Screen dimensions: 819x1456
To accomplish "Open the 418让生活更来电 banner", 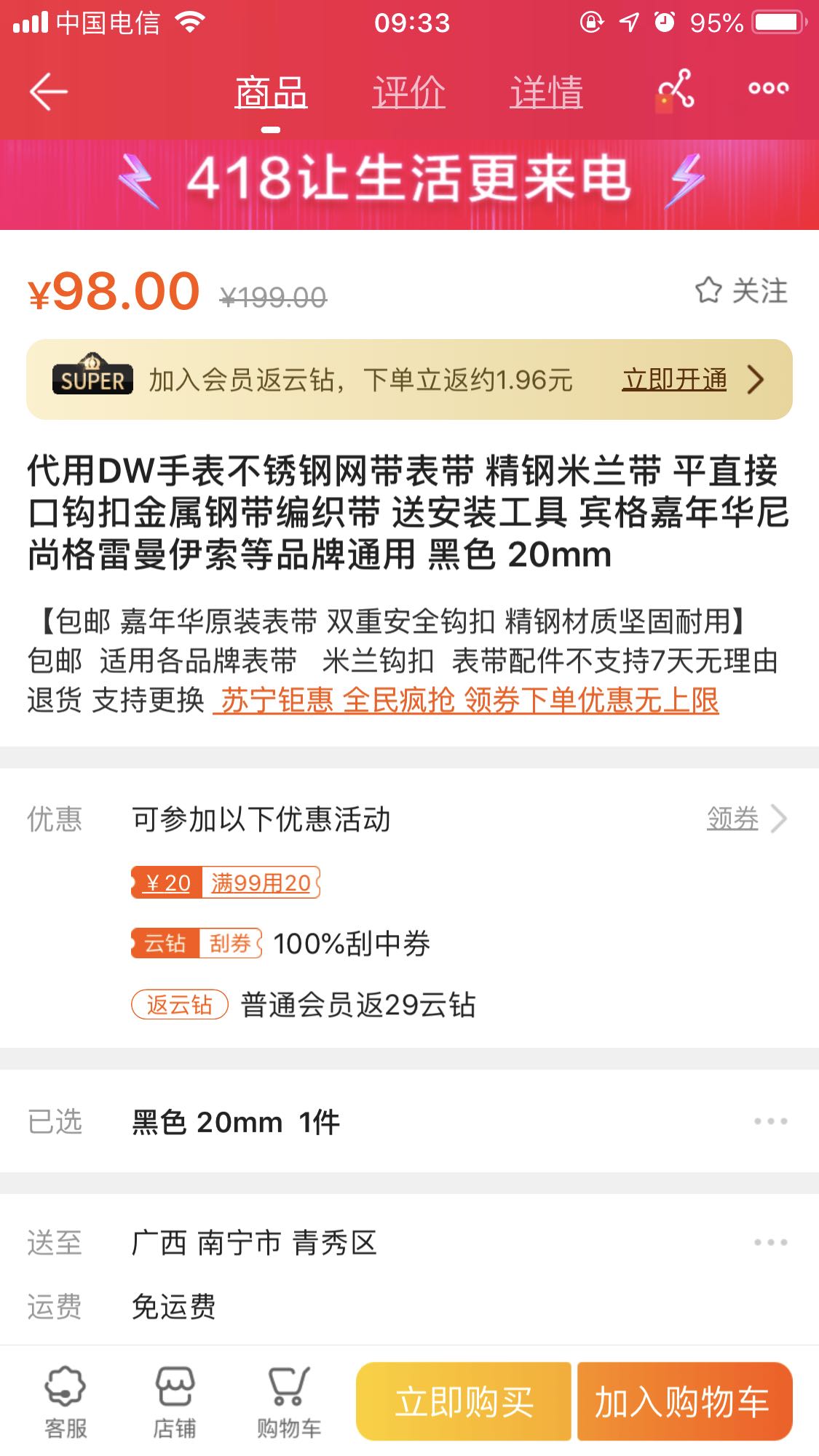I will pos(409,180).
